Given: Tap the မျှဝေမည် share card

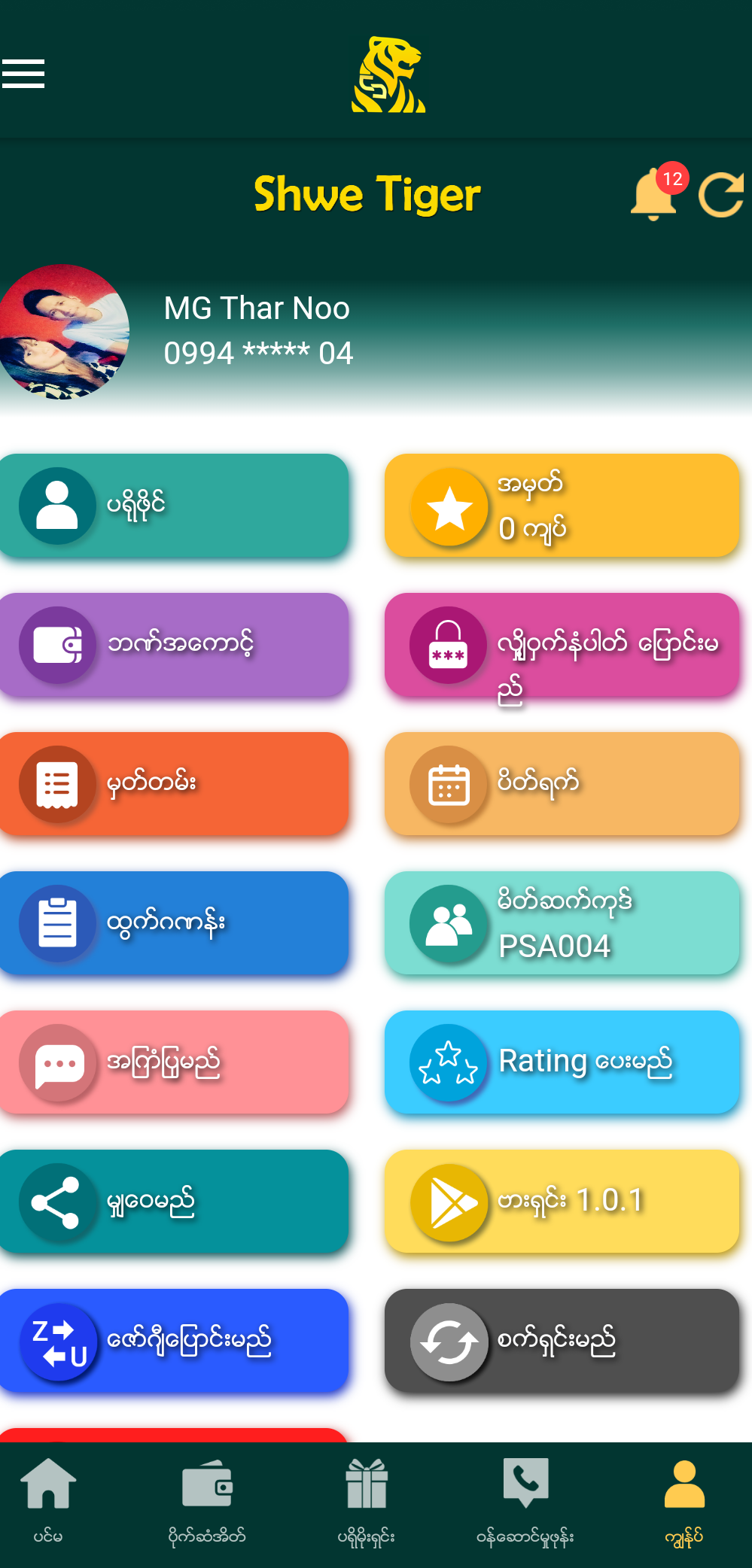Looking at the screenshot, I should (x=174, y=1202).
